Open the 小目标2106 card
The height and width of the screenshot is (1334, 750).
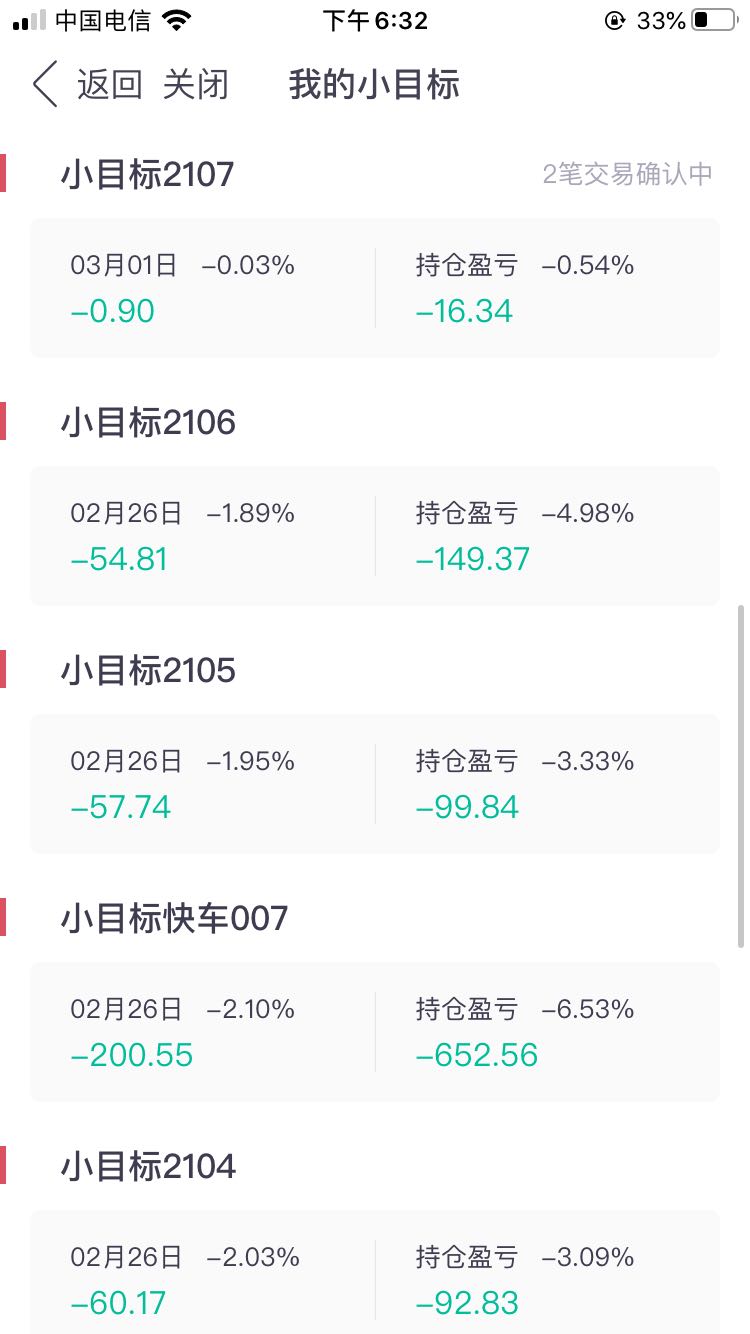375,536
